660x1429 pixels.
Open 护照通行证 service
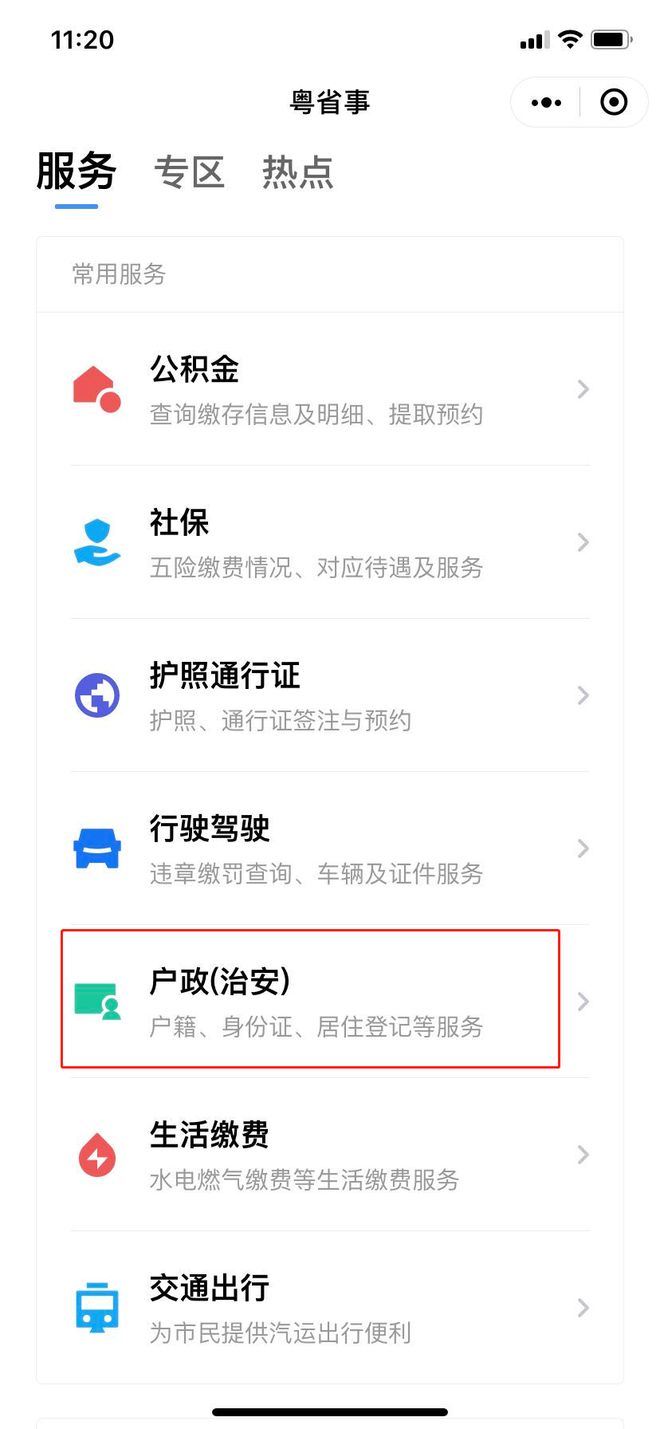pyautogui.click(x=330, y=695)
